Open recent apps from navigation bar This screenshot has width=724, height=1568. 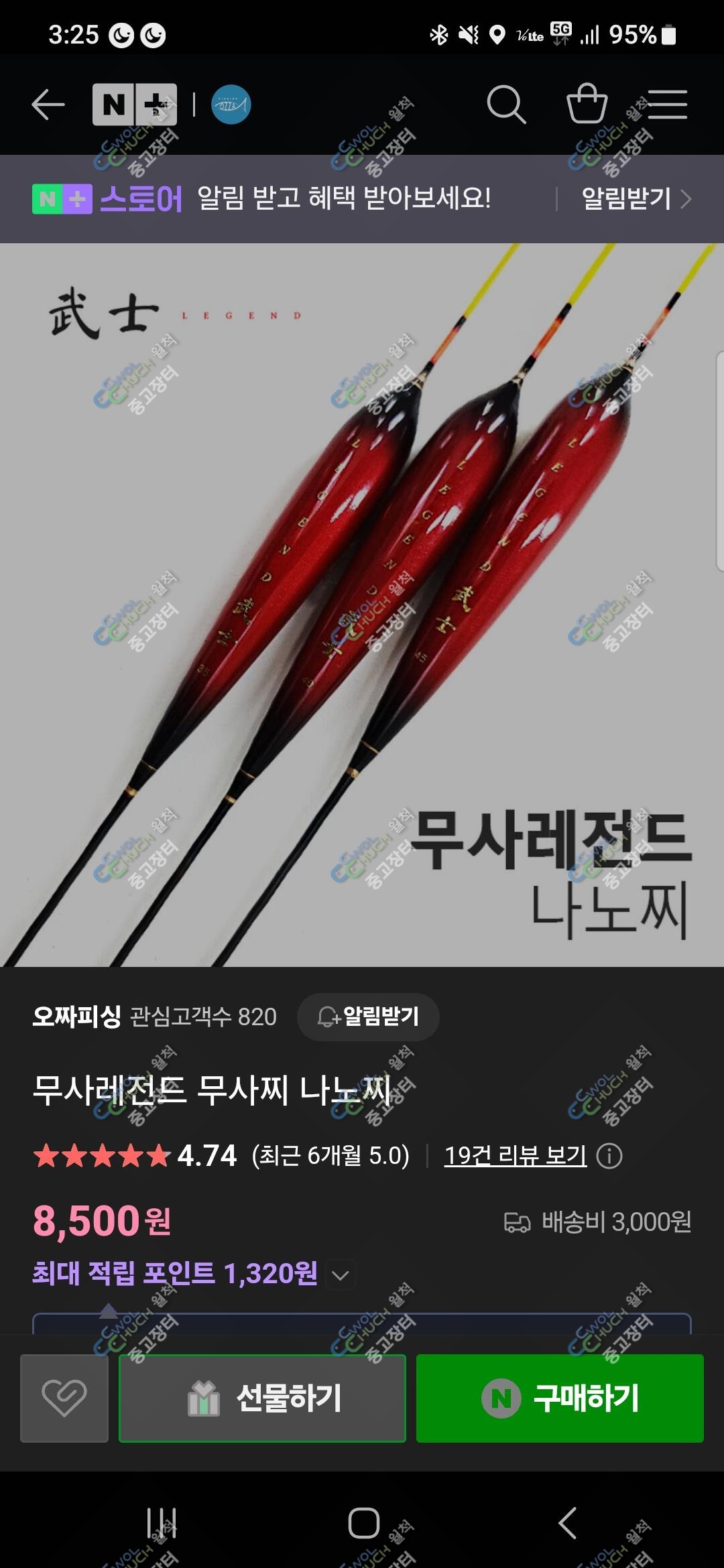point(161,1523)
